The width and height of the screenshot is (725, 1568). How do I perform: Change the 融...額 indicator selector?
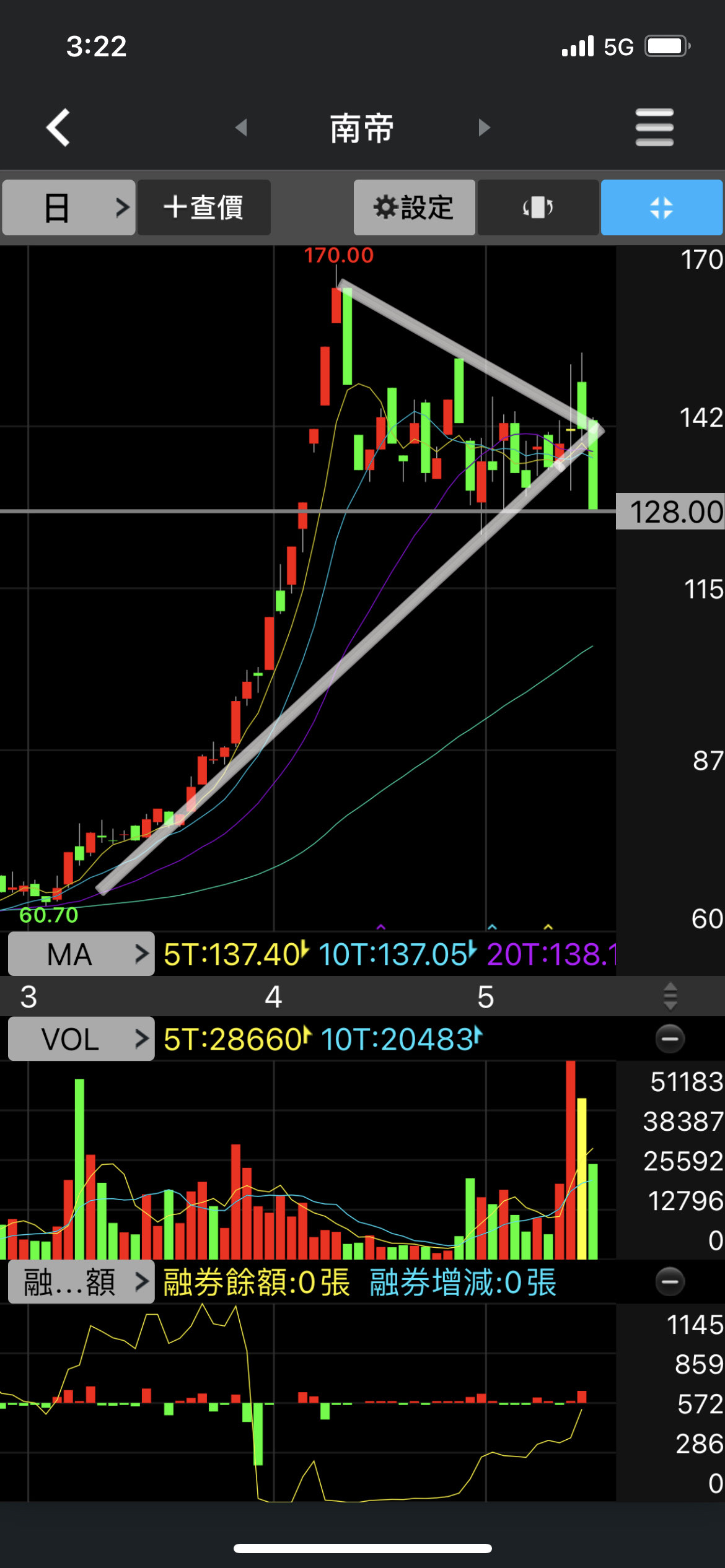(81, 1282)
